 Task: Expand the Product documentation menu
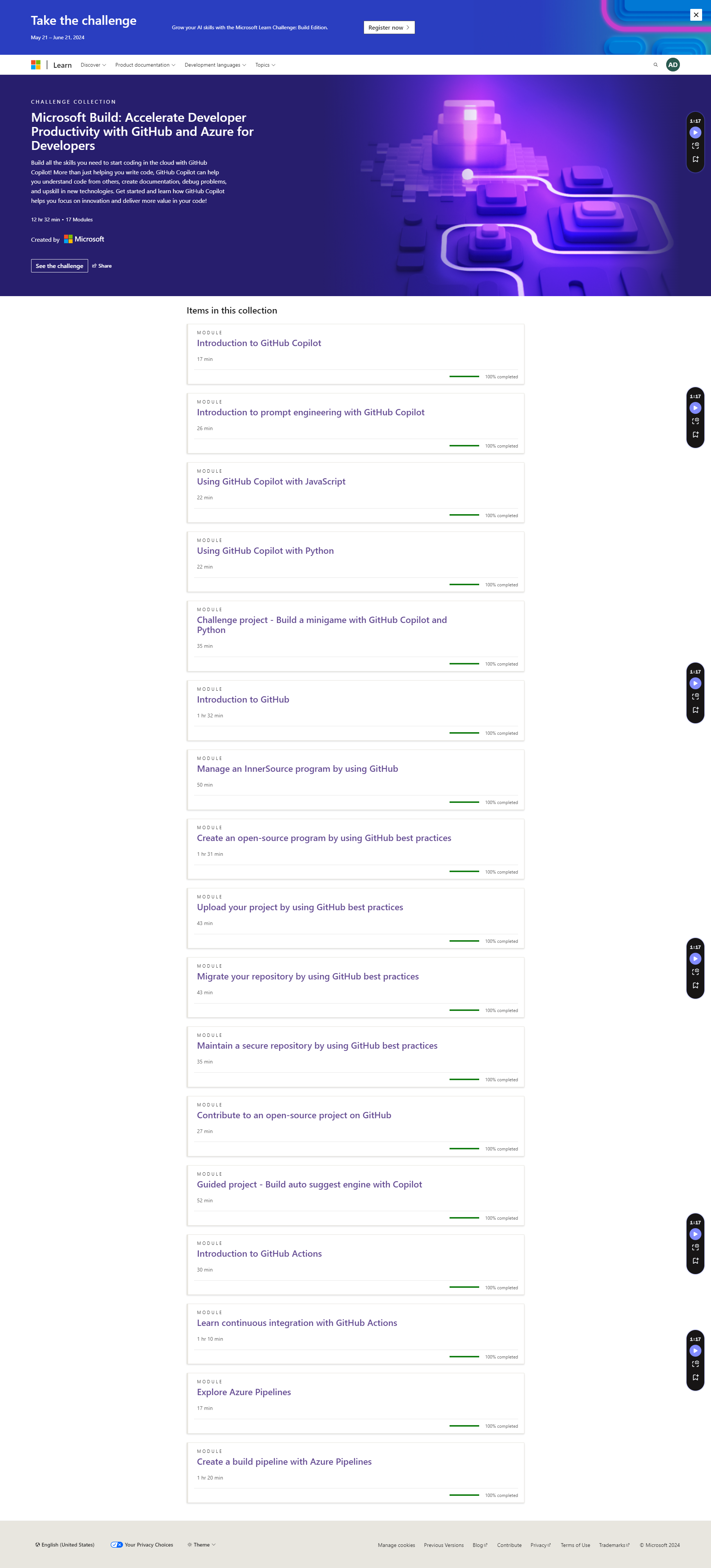point(145,65)
